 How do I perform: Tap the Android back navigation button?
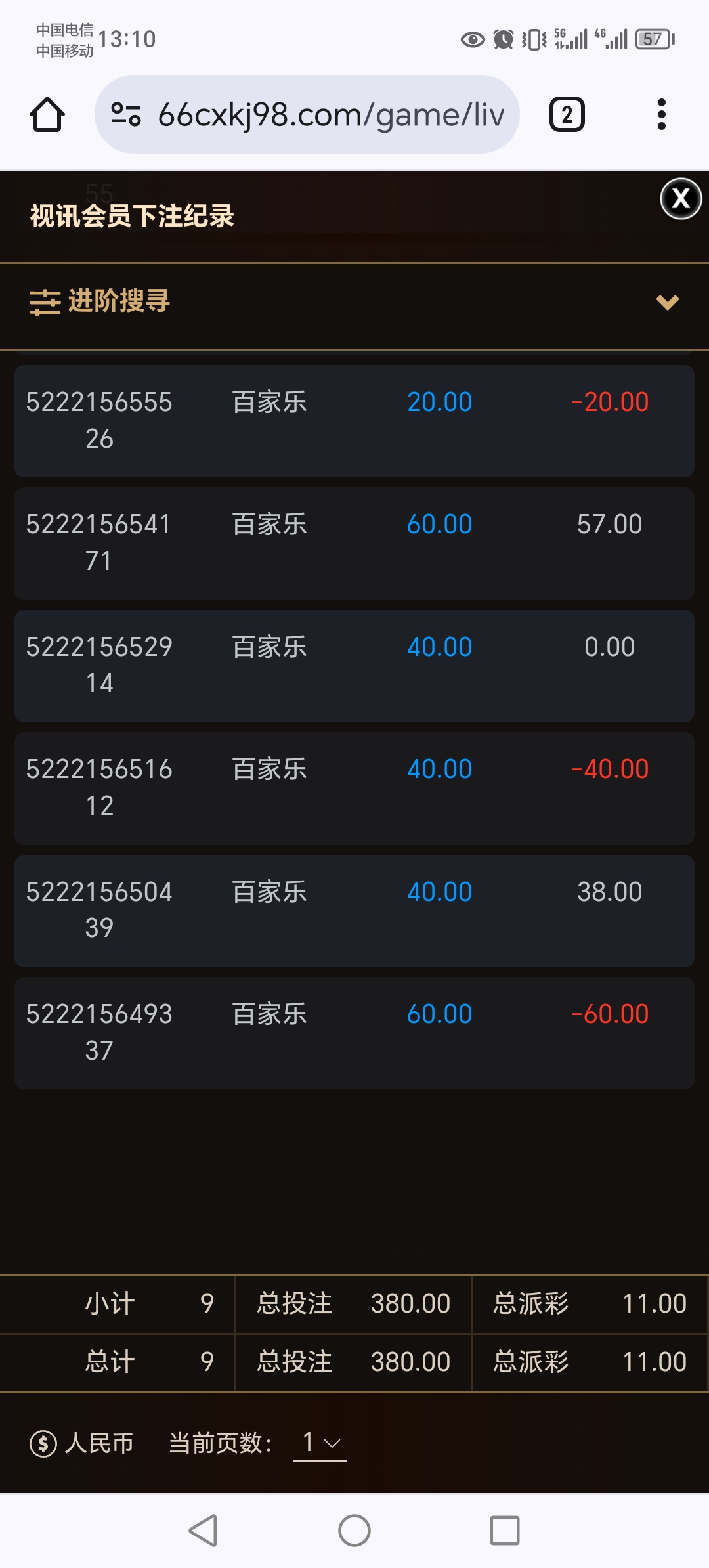pos(204,1531)
